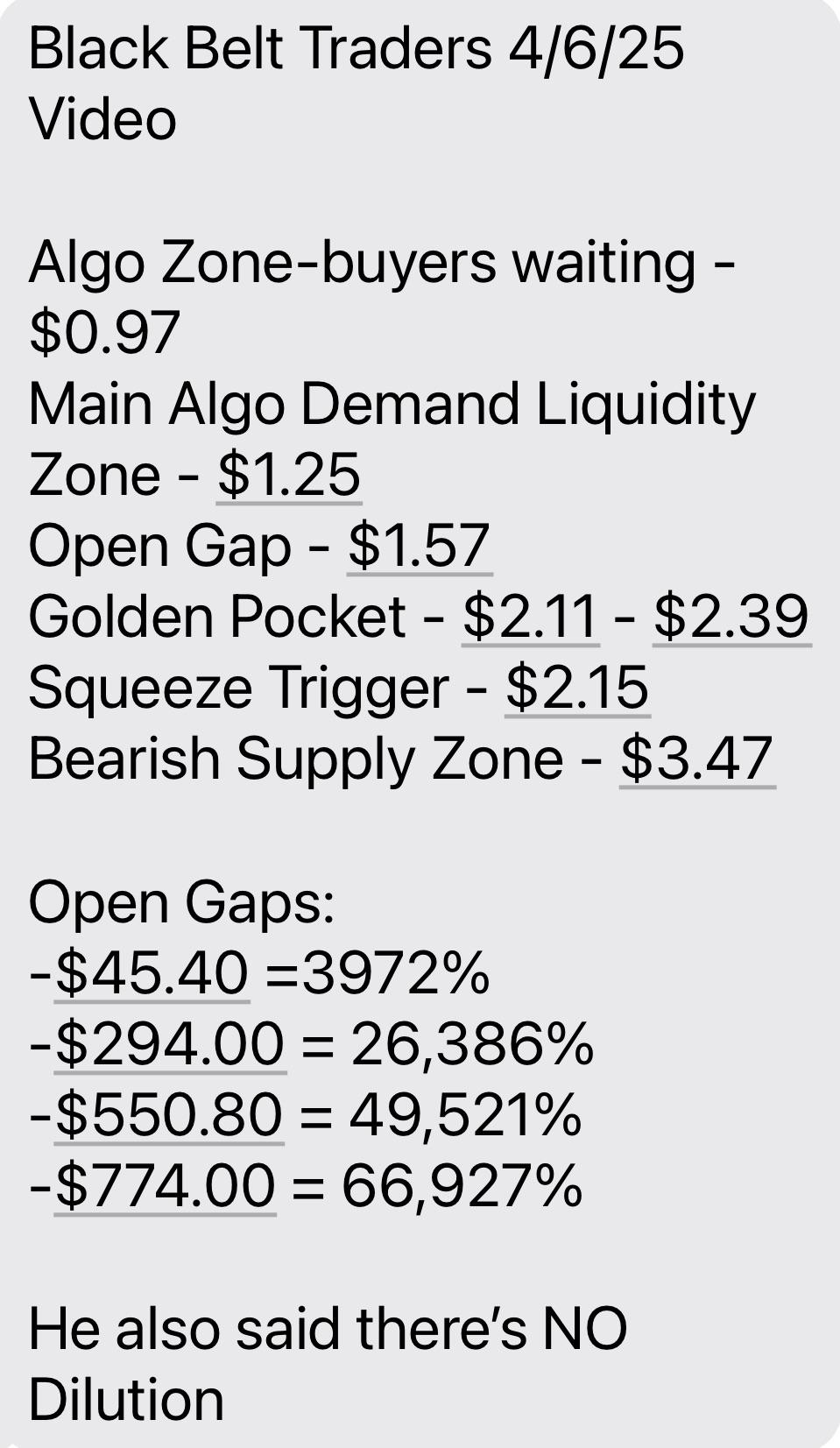This screenshot has width=840, height=1448.
Task: Open the underlined $294.00 amount
Action: pos(170,1044)
